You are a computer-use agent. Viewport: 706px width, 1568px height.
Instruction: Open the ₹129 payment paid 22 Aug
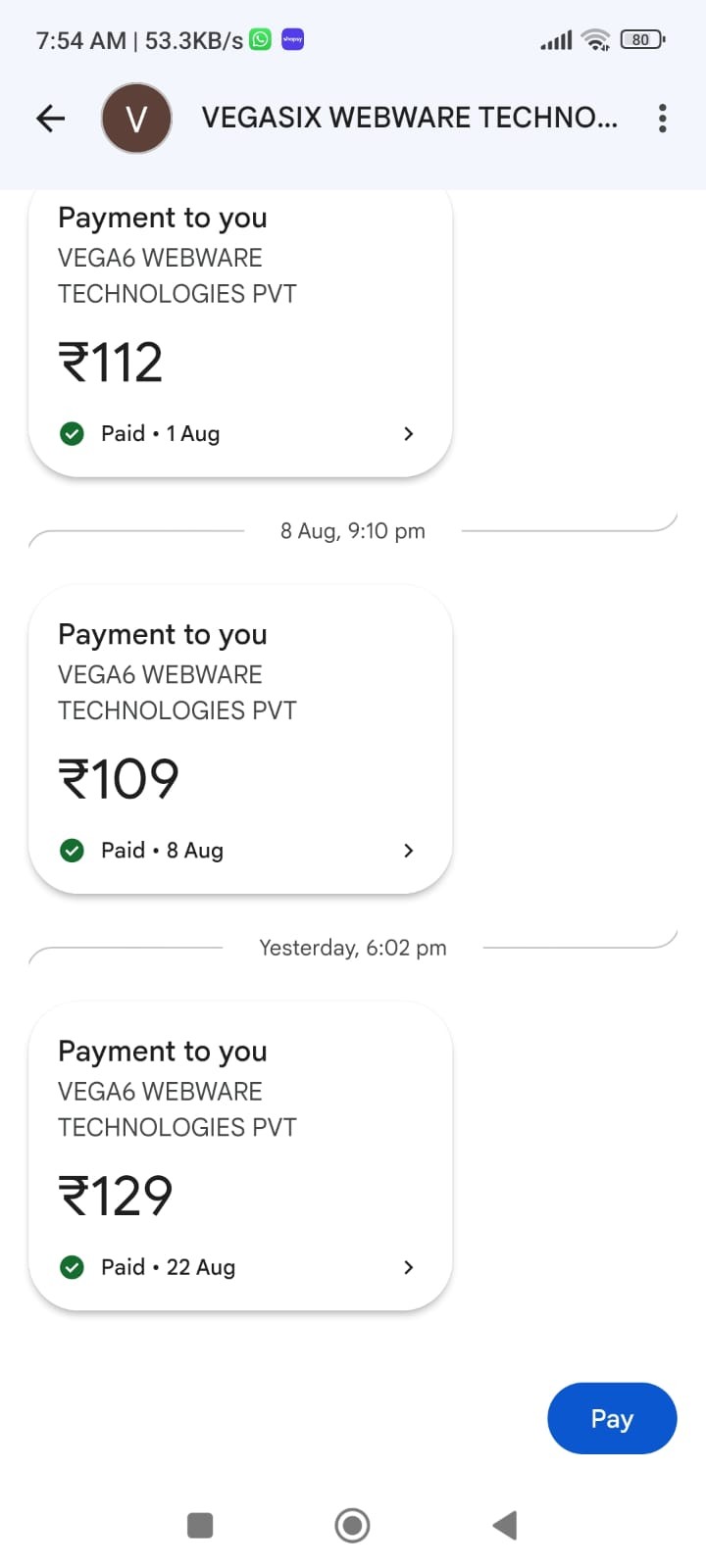coord(240,1157)
